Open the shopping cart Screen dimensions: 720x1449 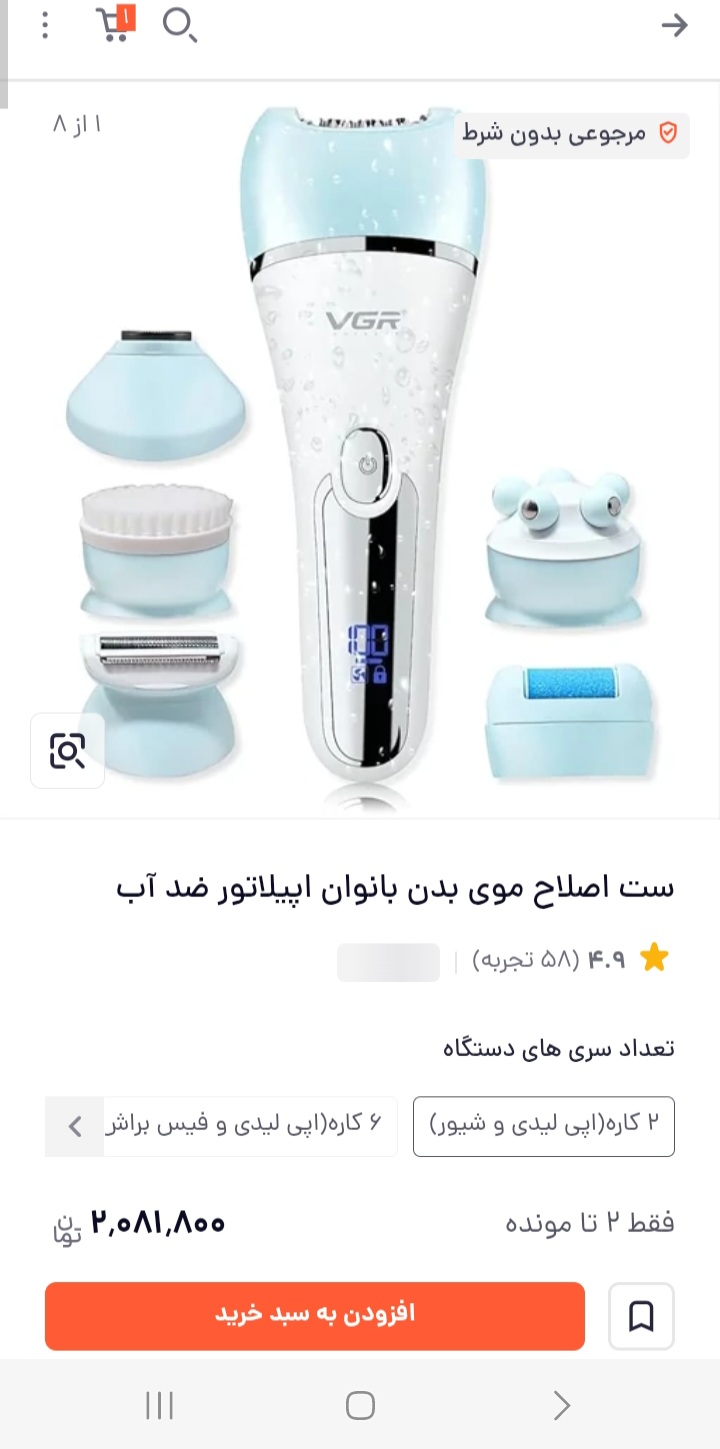(114, 24)
